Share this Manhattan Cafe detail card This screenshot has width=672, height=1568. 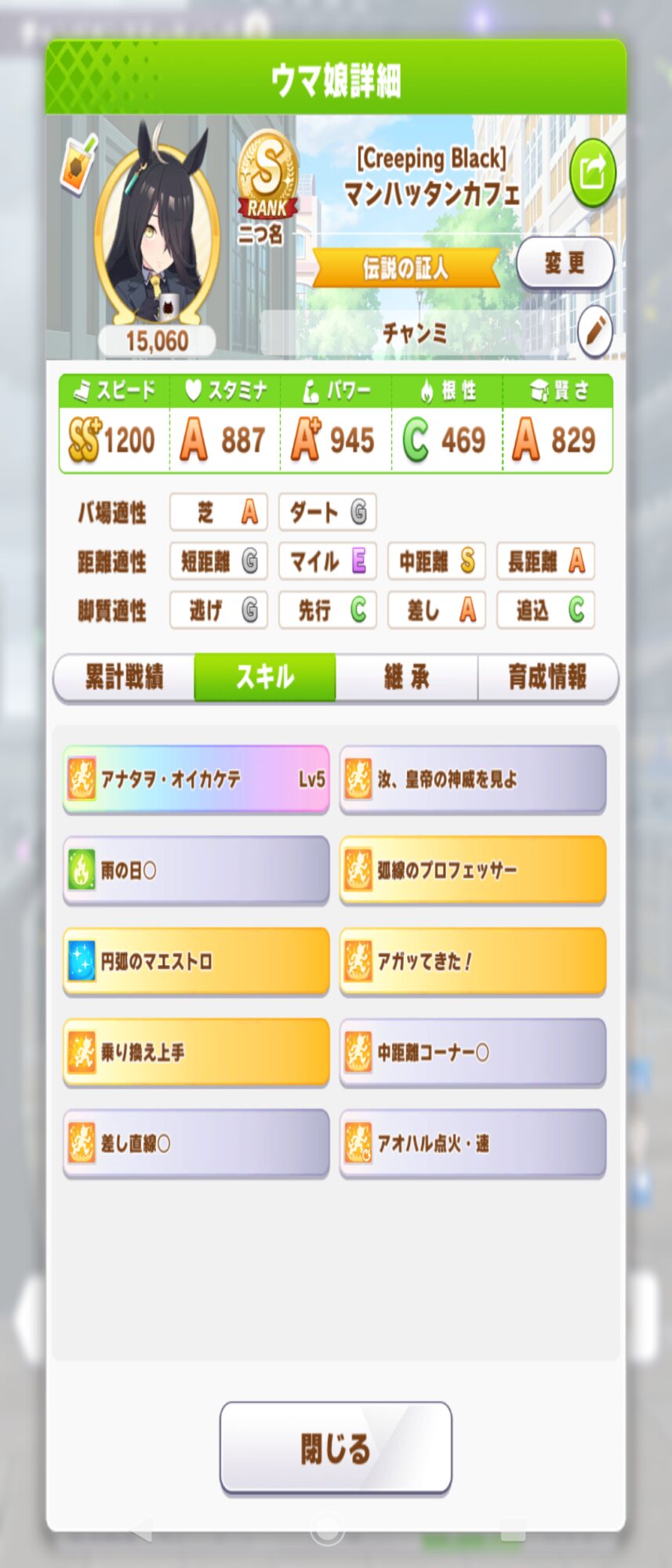point(592,172)
